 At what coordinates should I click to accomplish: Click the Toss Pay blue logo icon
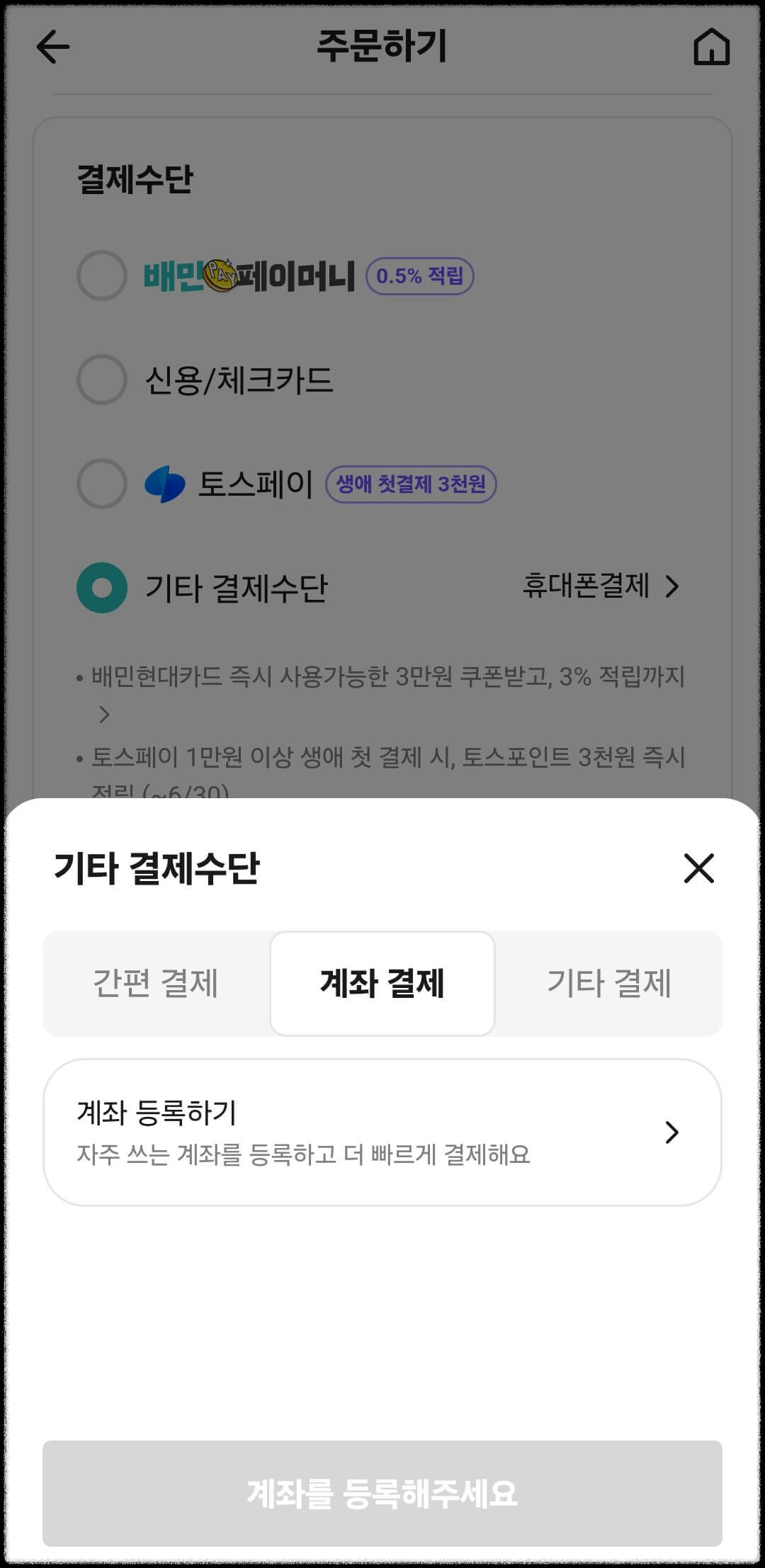click(x=164, y=484)
